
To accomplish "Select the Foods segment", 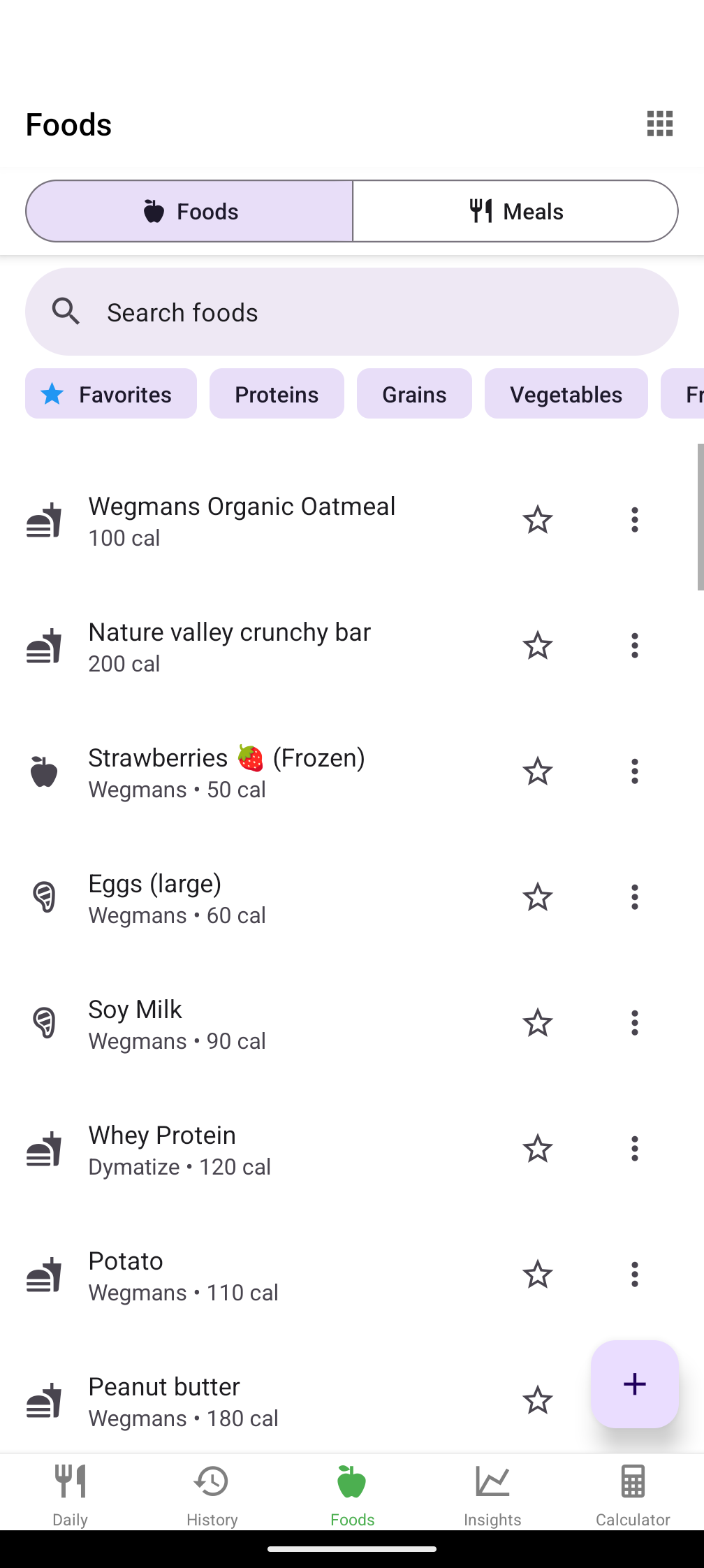I will [x=189, y=211].
